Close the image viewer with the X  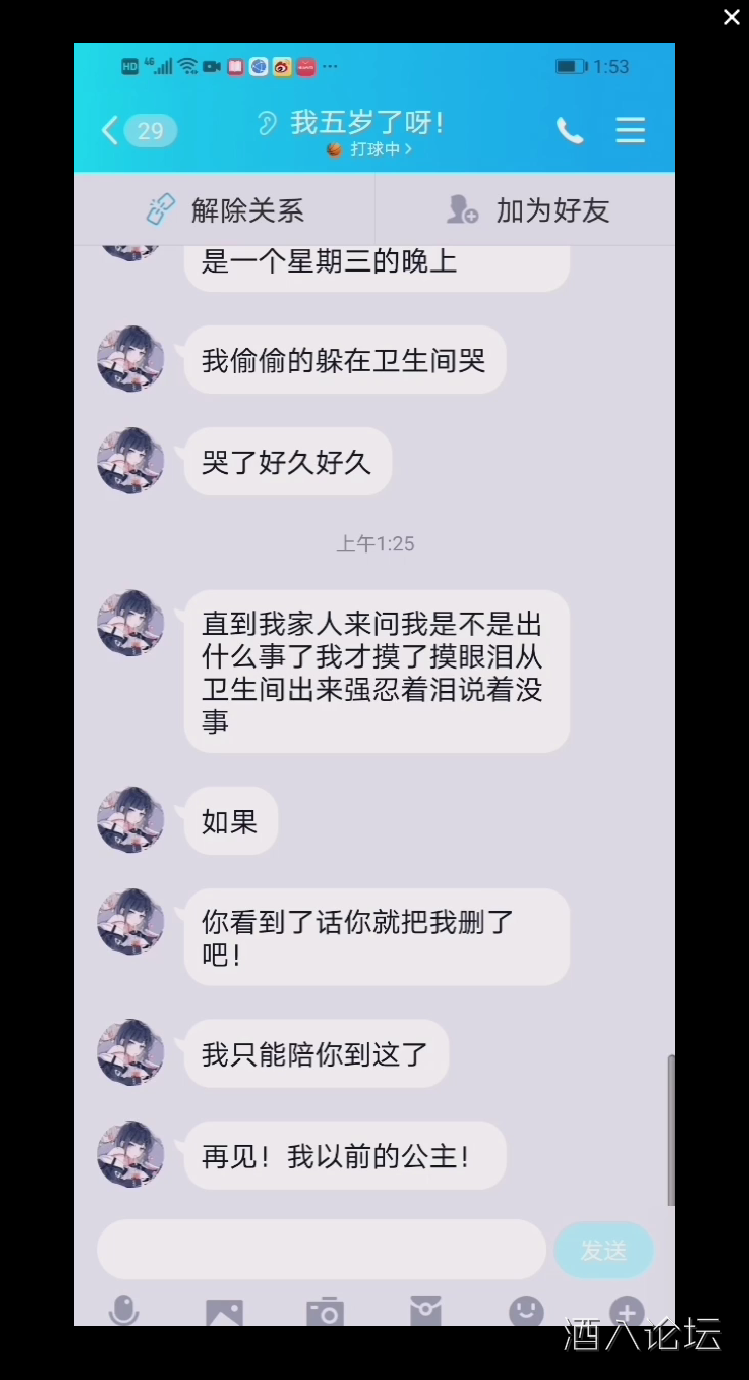tap(731, 18)
